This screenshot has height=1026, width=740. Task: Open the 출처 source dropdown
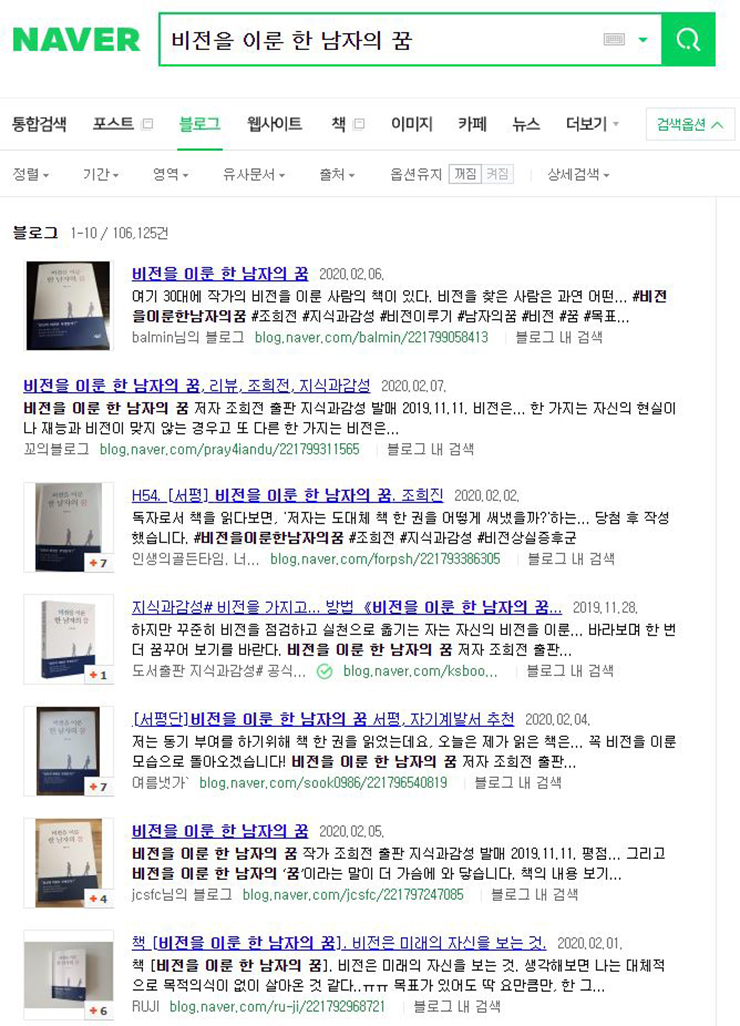point(336,174)
